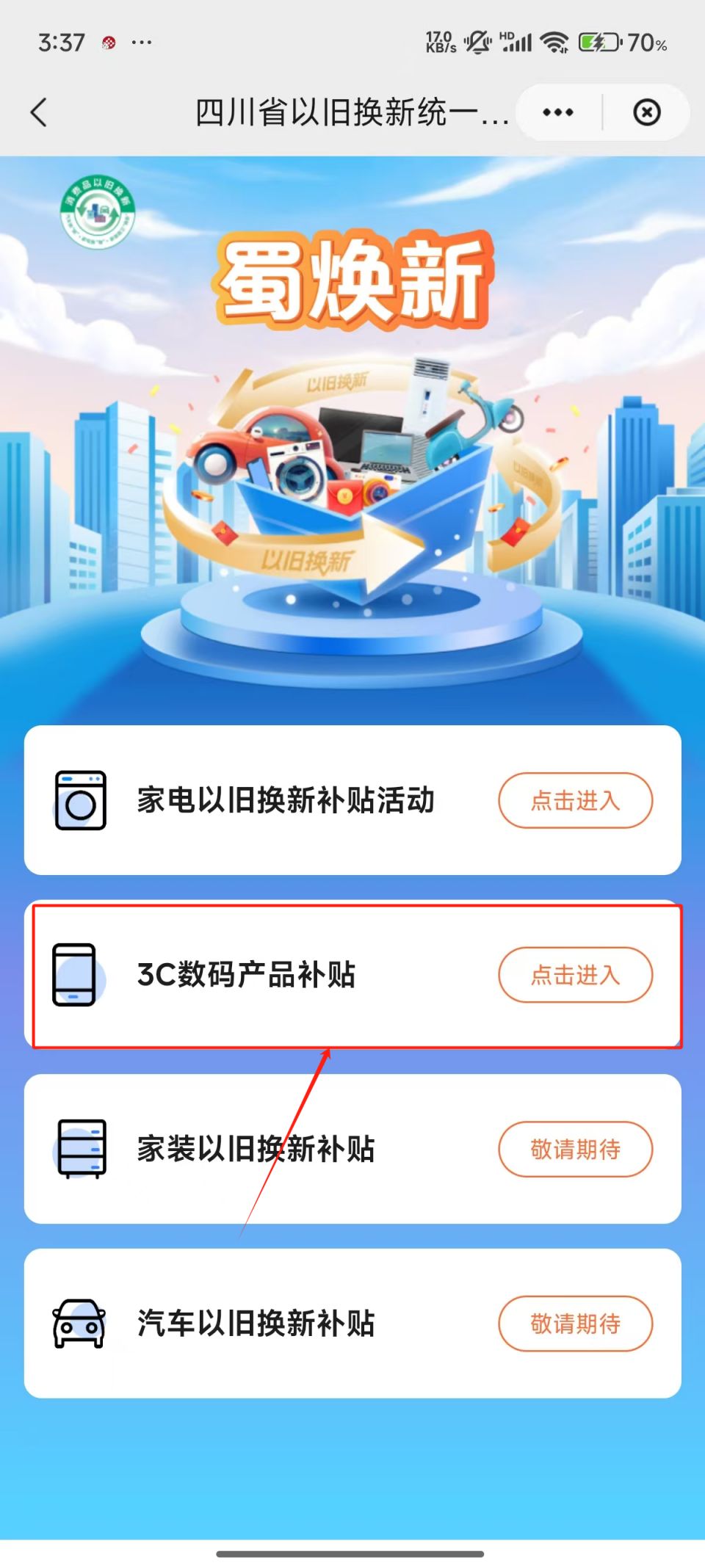This screenshot has width=705, height=1568.
Task: Open the mini program overflow menu
Action: pyautogui.click(x=557, y=112)
